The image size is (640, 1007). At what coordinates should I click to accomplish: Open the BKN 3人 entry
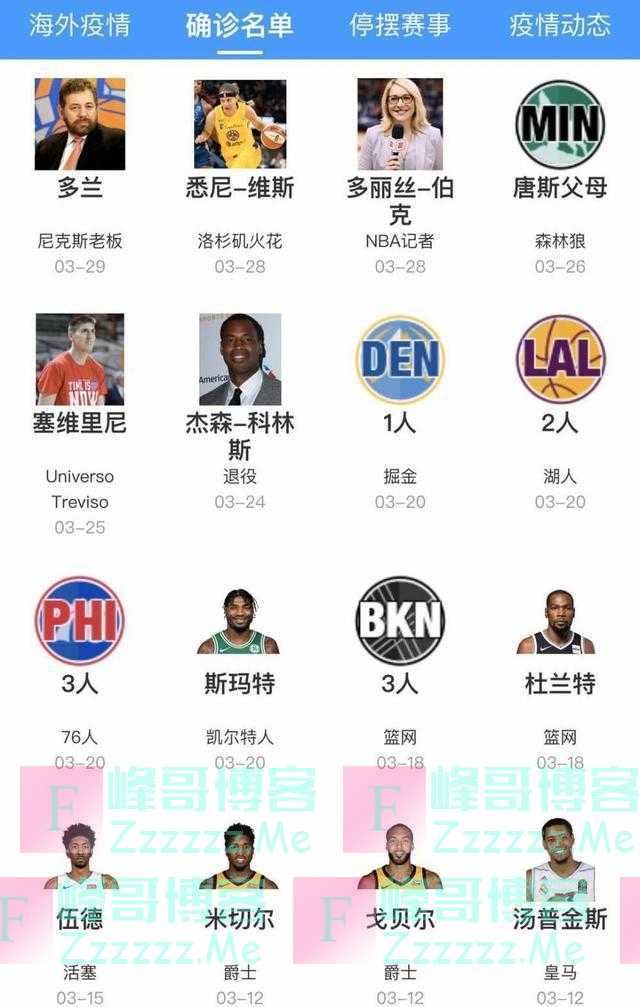tap(400, 620)
